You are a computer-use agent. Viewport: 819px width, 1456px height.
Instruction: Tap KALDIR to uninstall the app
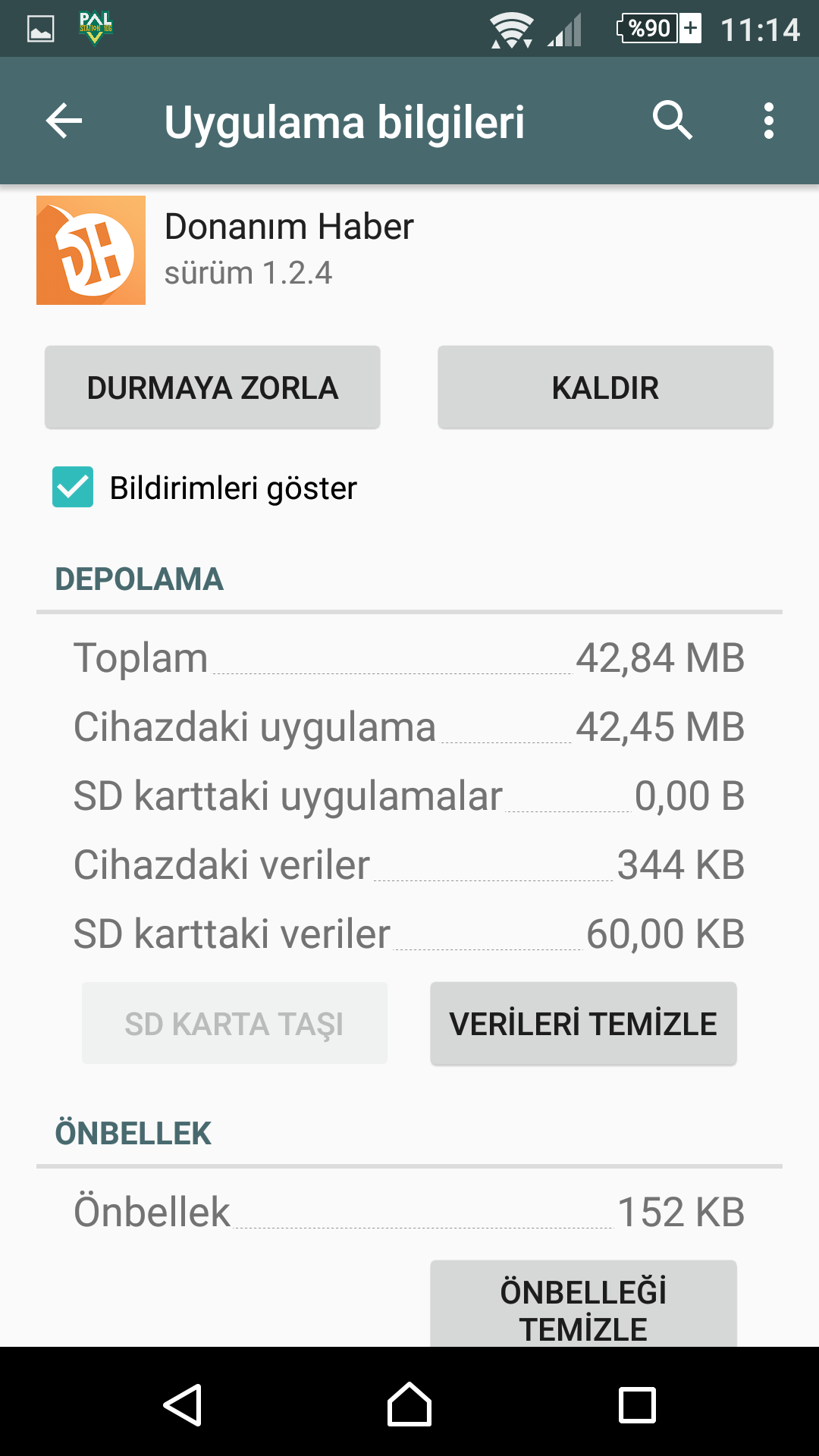[x=605, y=388]
